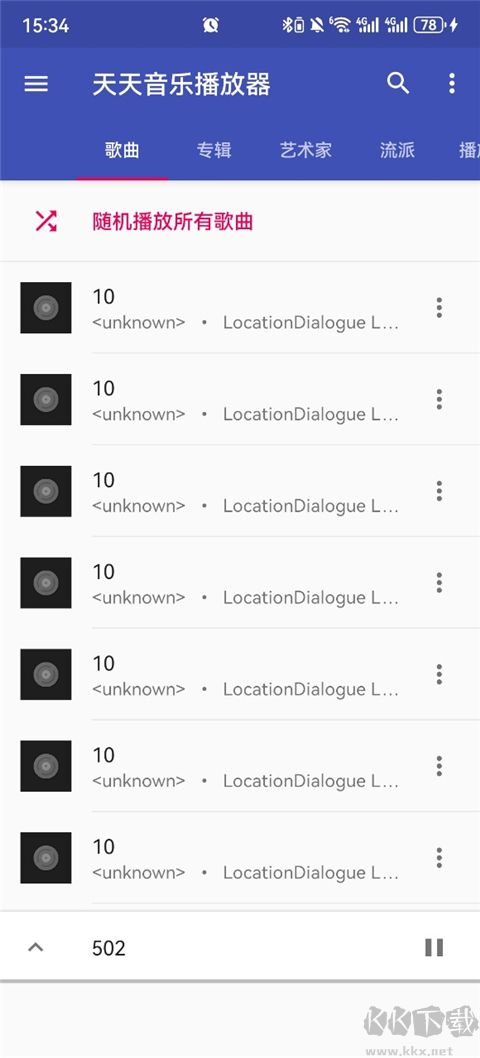Expand the now playing bar chevron

(x=36, y=947)
